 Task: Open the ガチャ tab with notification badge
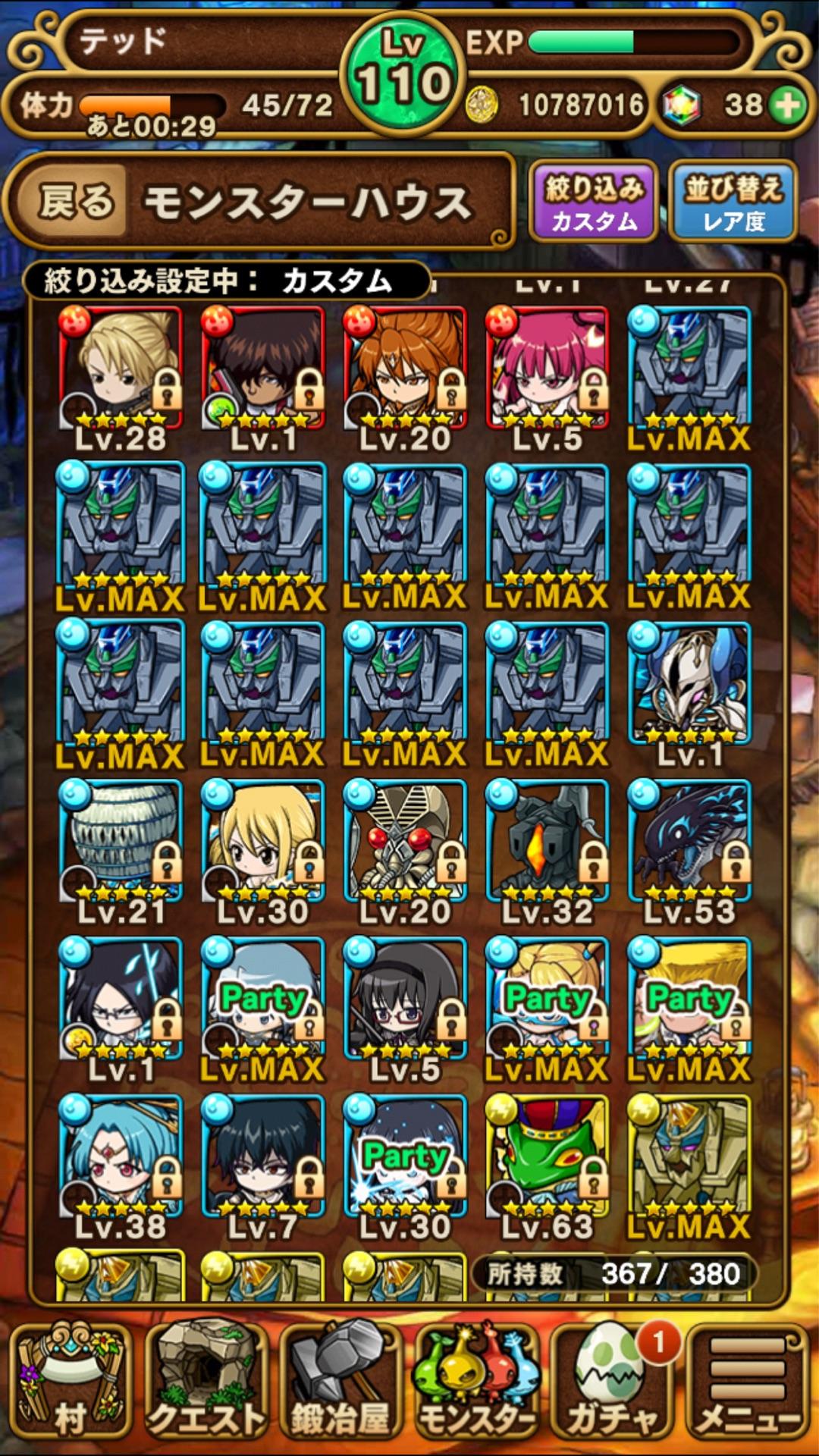[x=611, y=1382]
